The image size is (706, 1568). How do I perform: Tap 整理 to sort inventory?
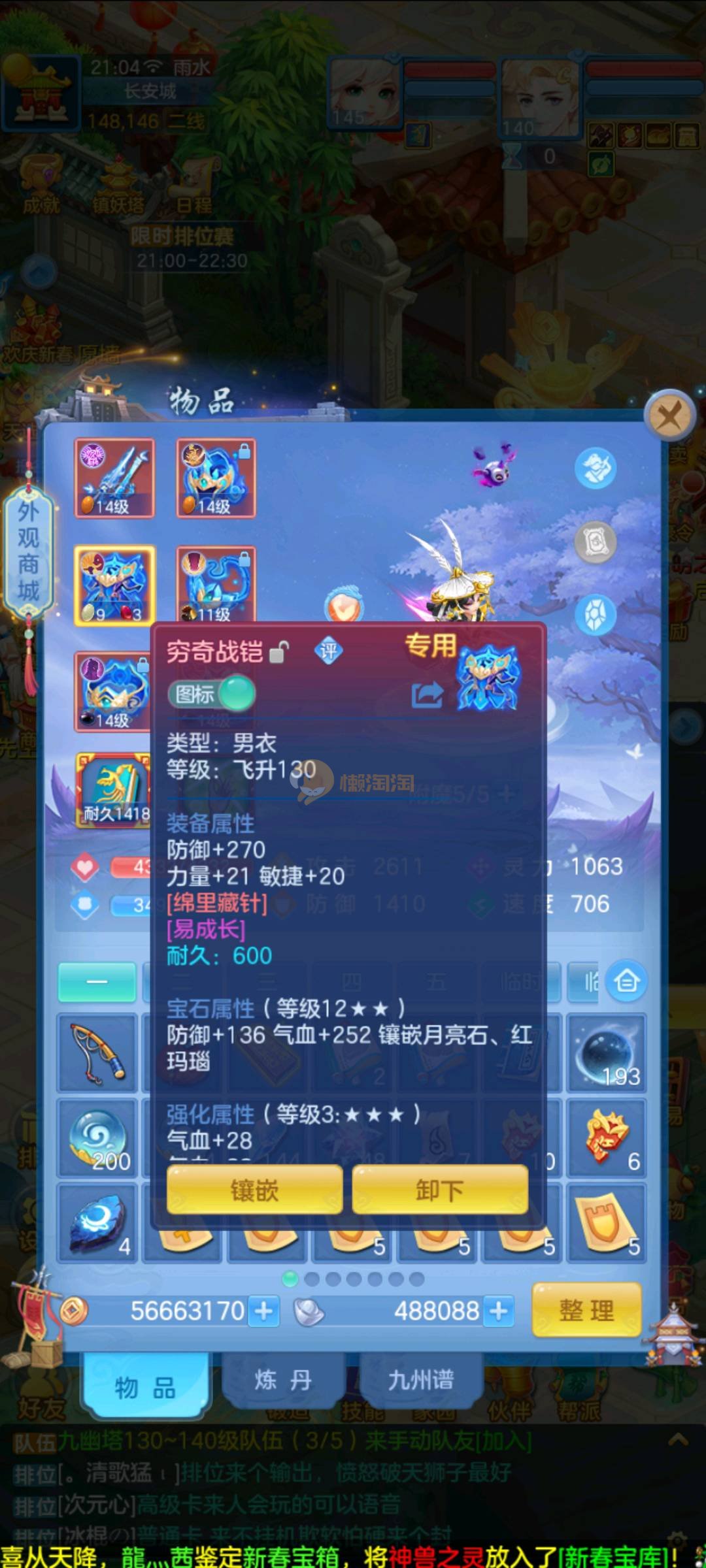[x=586, y=1311]
